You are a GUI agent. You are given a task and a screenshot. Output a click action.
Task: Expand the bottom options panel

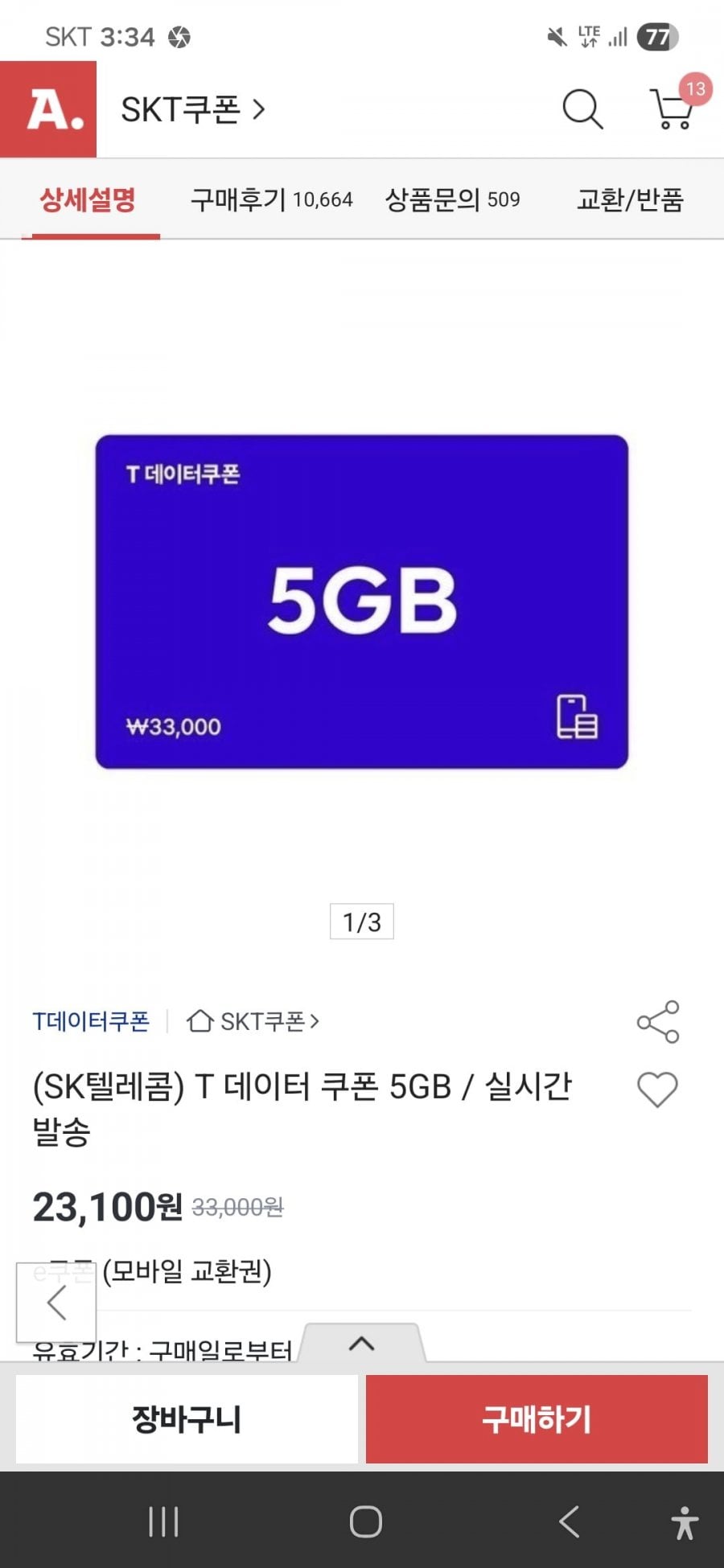(362, 1344)
